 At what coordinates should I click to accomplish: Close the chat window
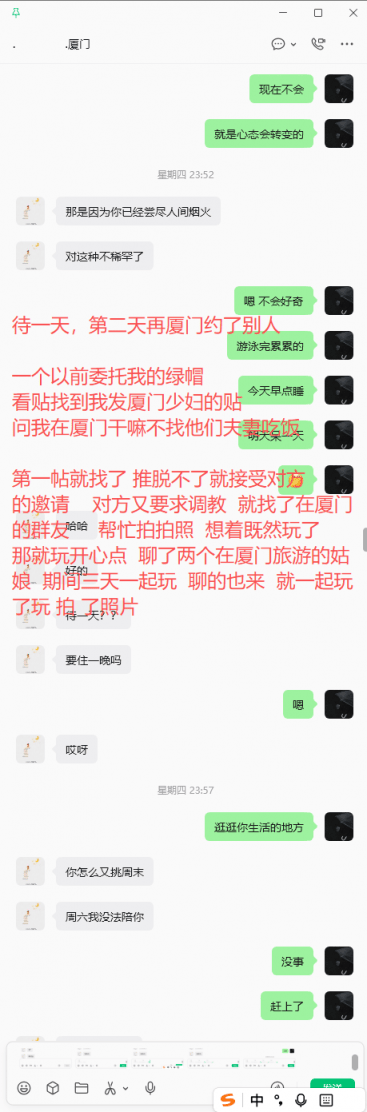click(x=353, y=13)
